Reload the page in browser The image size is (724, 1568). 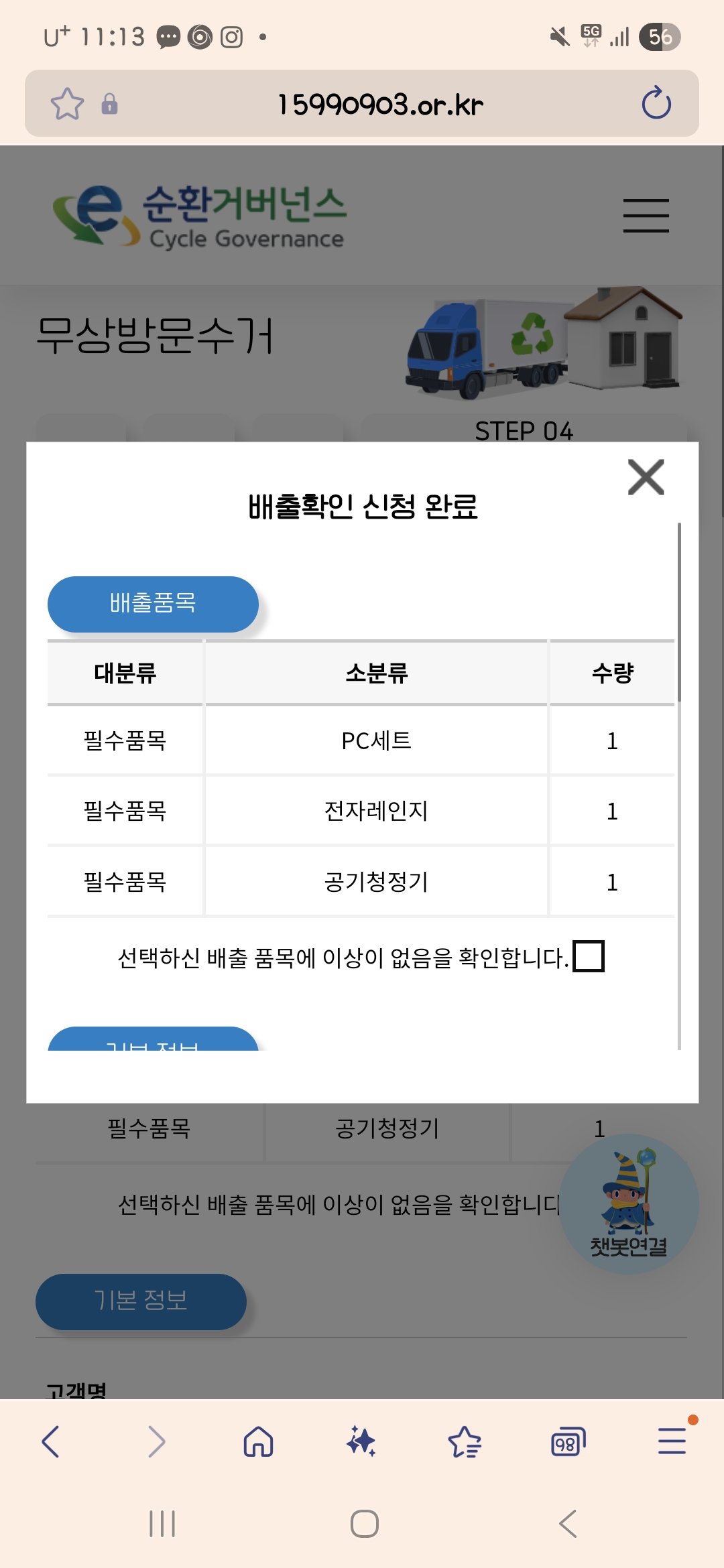click(x=656, y=103)
